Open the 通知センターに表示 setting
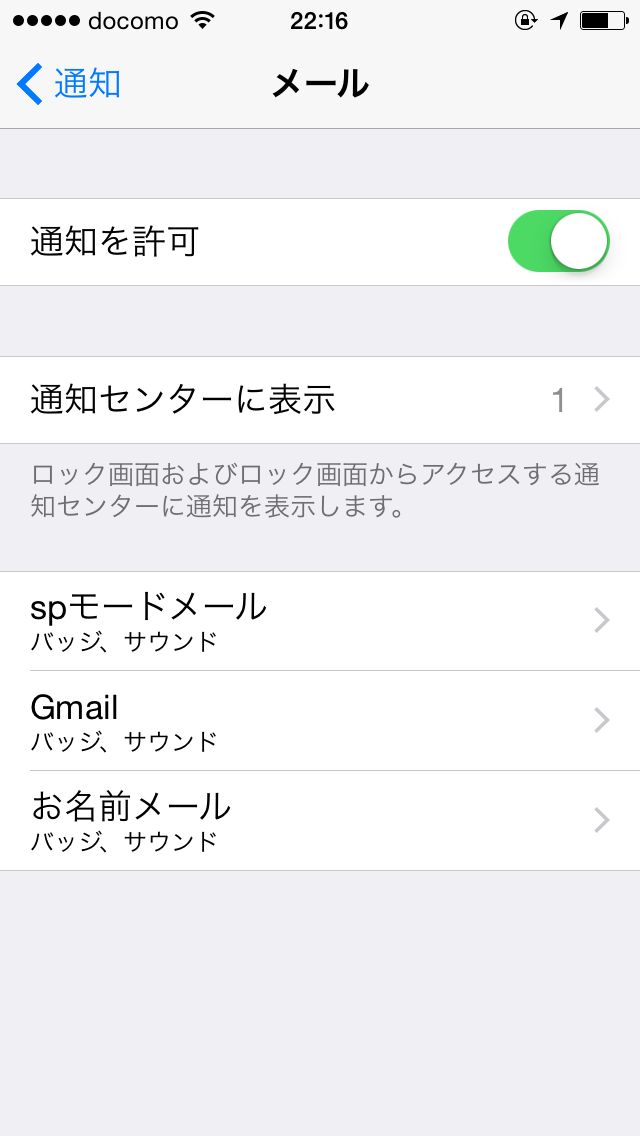The image size is (640, 1136). click(320, 400)
